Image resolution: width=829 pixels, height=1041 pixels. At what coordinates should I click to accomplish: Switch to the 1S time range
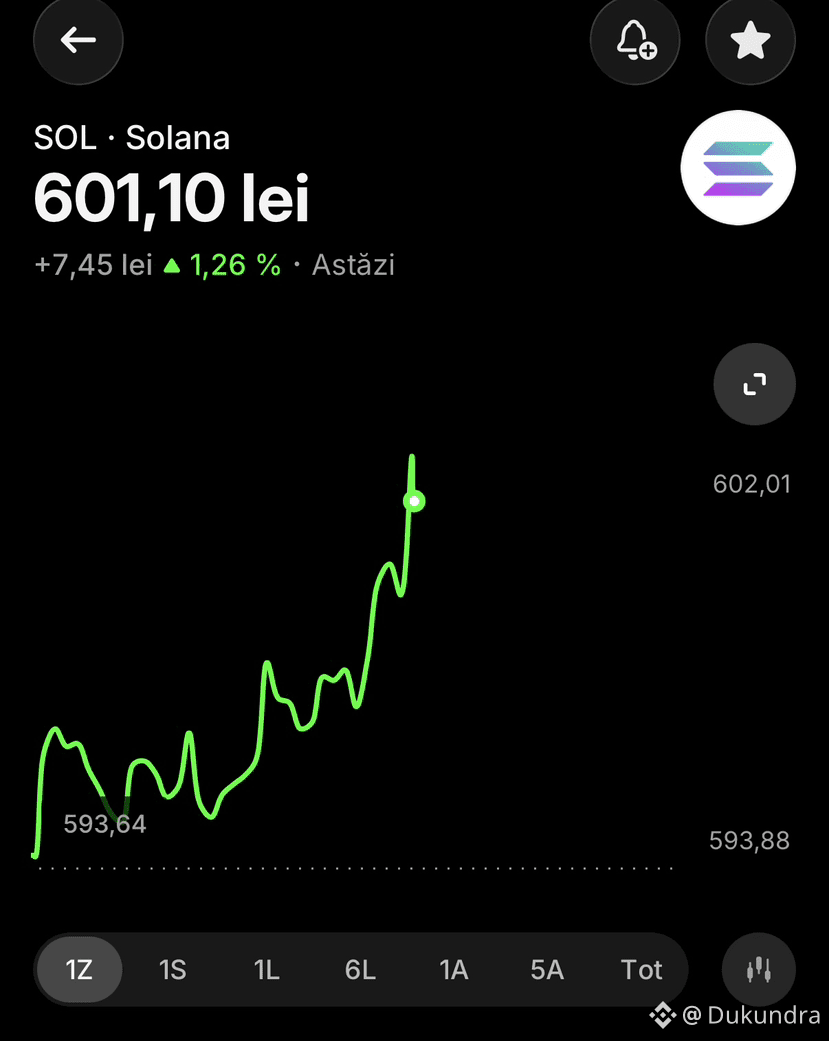(x=173, y=970)
